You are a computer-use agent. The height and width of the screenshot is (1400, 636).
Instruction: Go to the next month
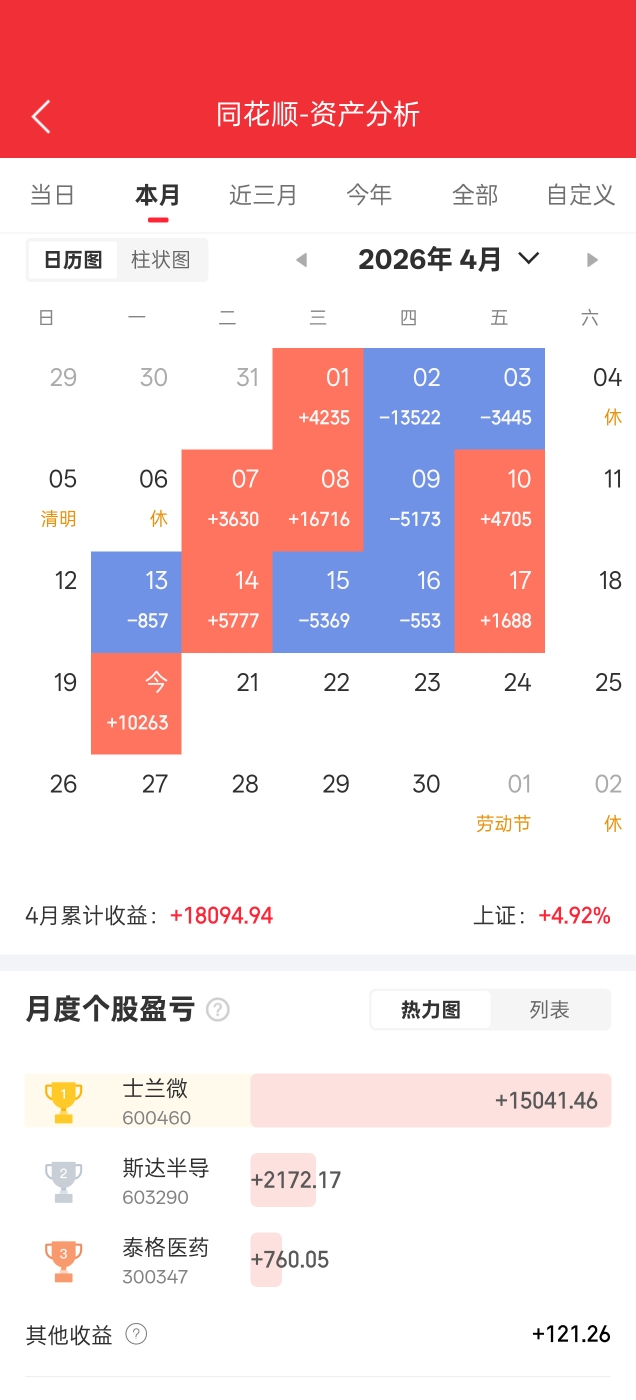[592, 260]
